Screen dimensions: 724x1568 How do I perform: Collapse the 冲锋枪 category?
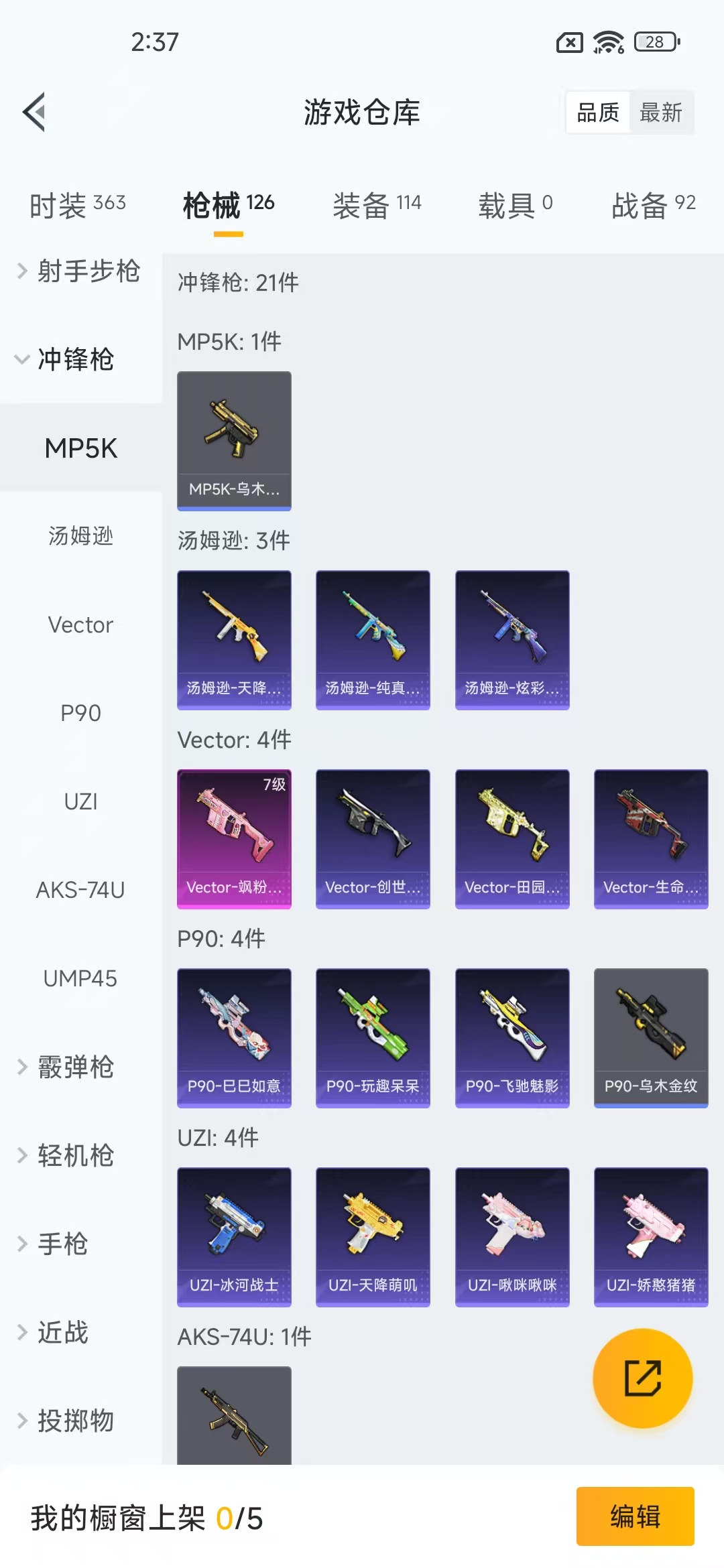coord(75,360)
